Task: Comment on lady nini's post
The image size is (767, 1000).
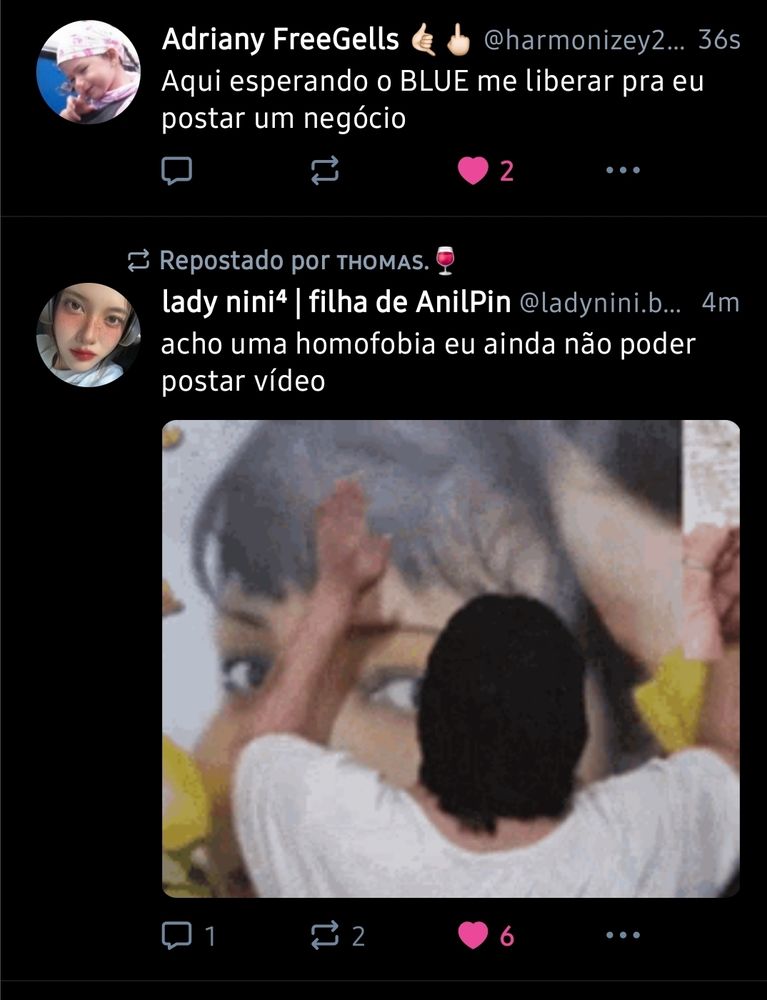Action: pyautogui.click(x=177, y=936)
